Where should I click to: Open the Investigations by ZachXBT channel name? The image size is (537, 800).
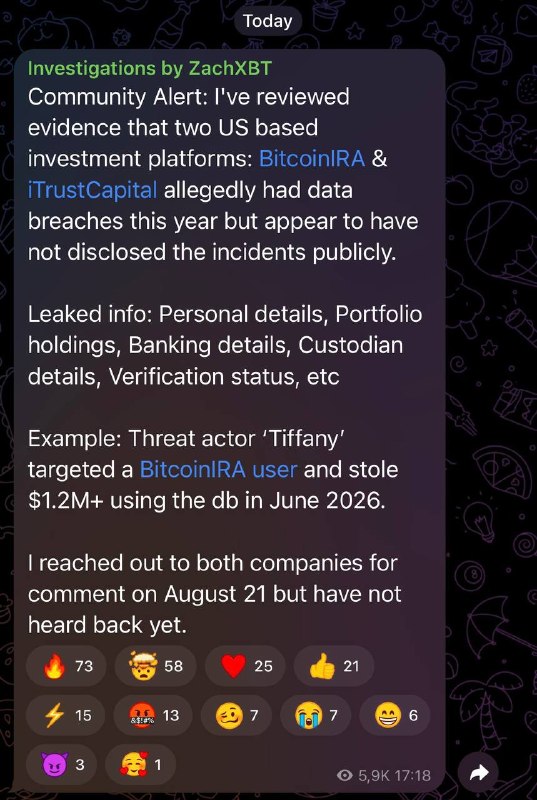tap(149, 68)
